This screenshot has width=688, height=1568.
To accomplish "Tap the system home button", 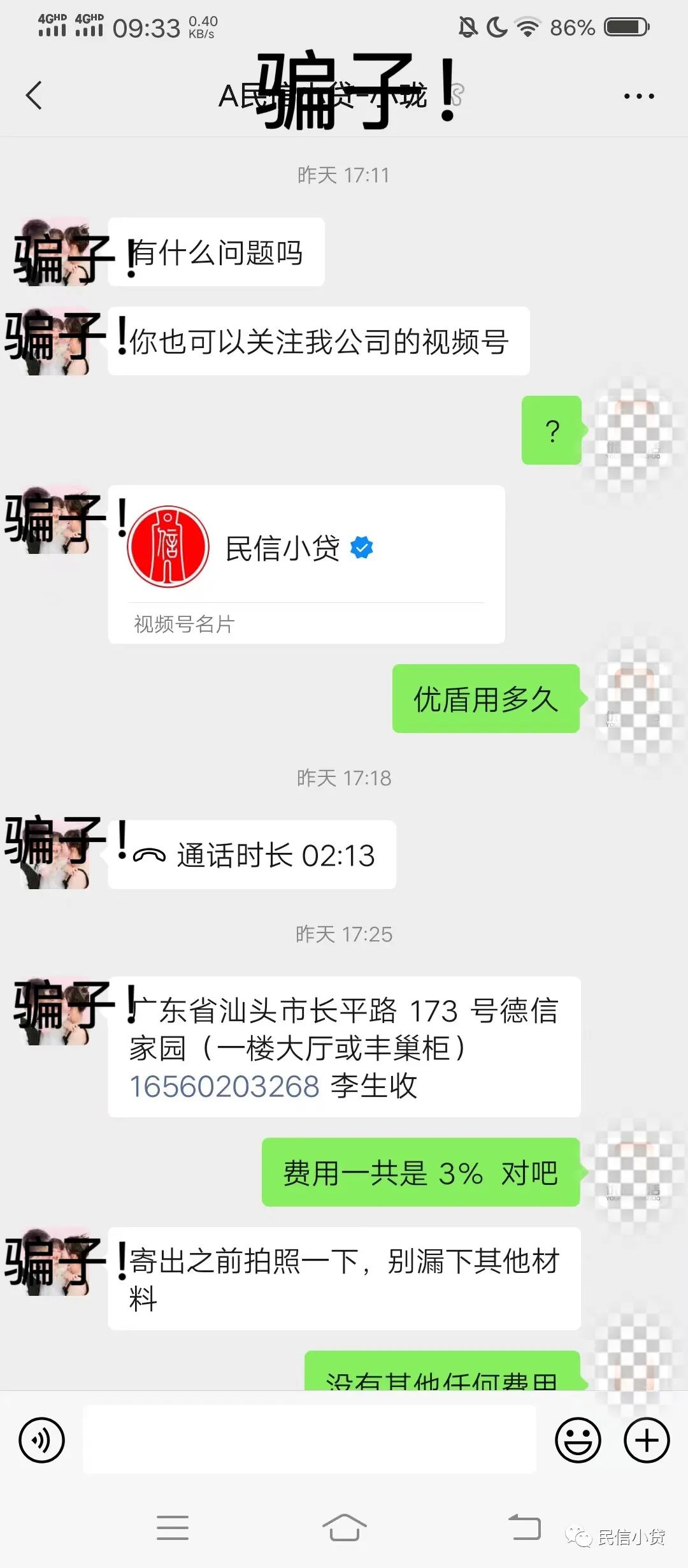I will click(344, 1527).
